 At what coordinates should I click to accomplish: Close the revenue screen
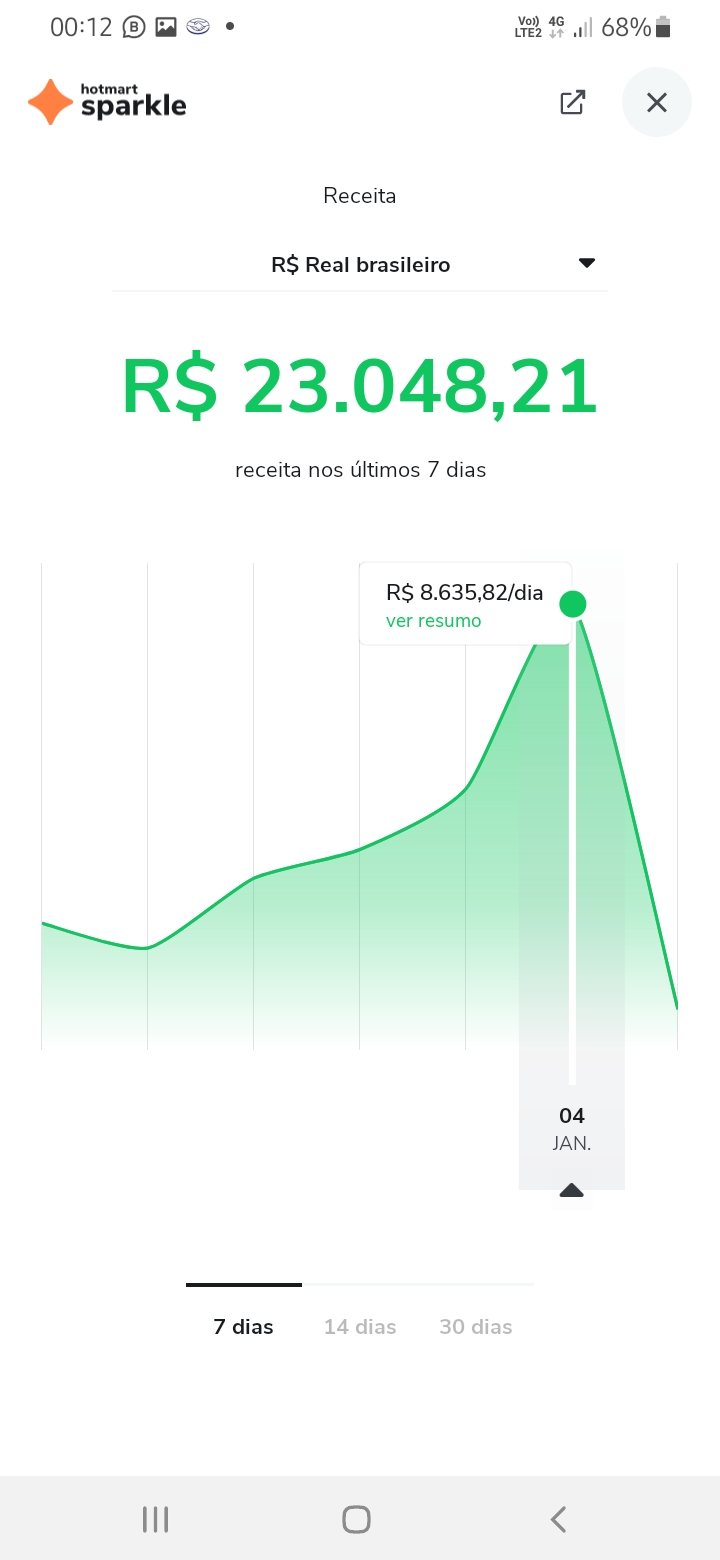(x=657, y=102)
